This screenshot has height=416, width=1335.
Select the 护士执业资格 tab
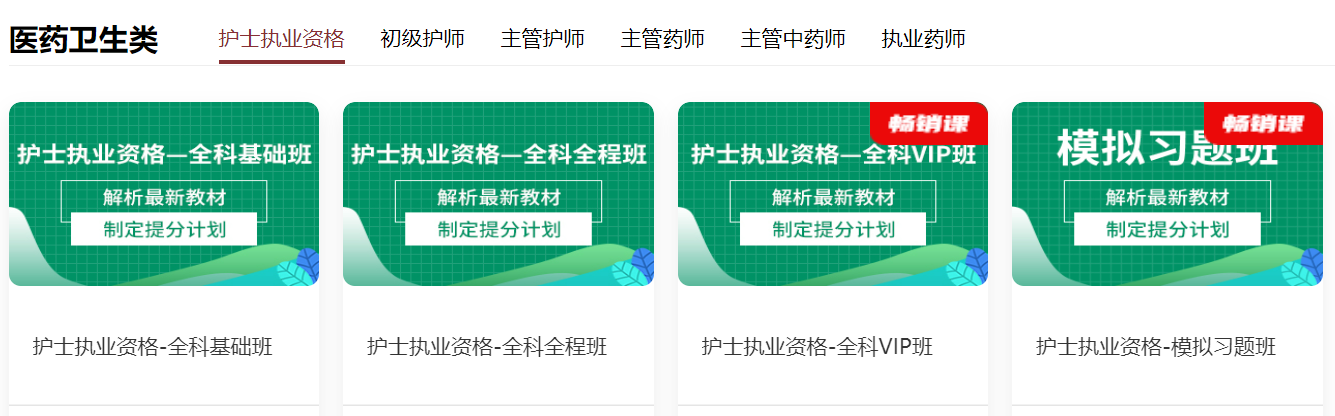tap(281, 39)
